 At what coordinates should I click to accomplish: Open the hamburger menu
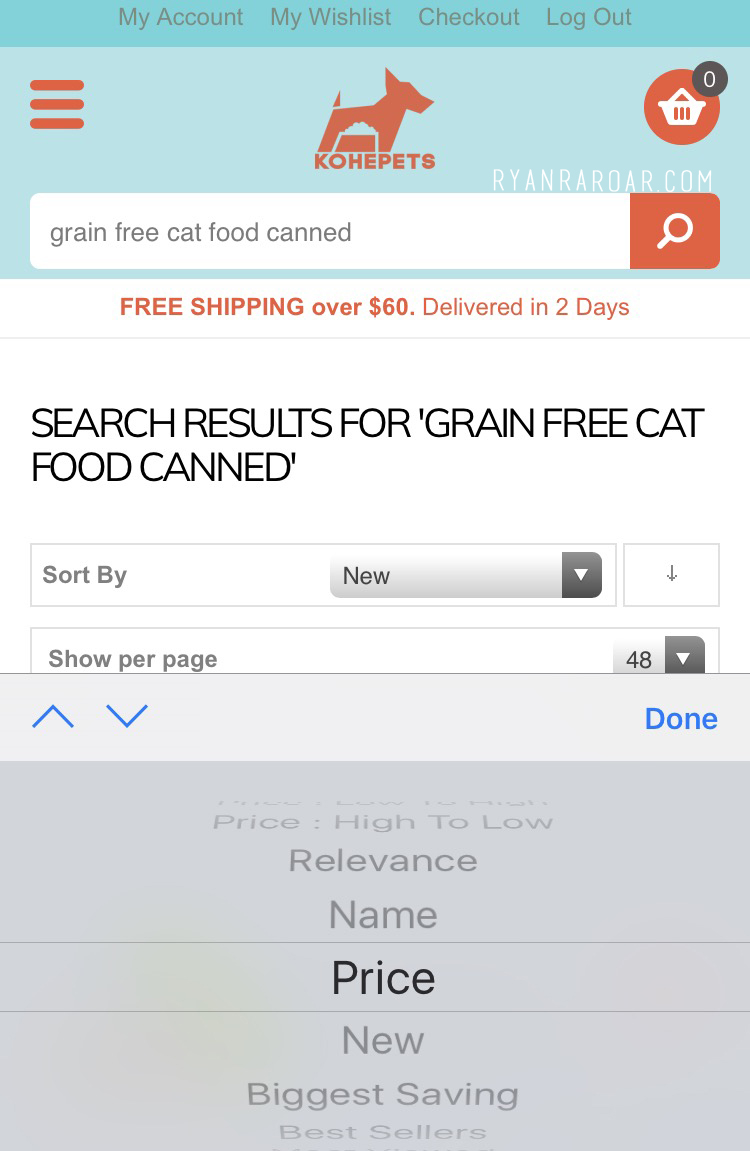coord(57,105)
